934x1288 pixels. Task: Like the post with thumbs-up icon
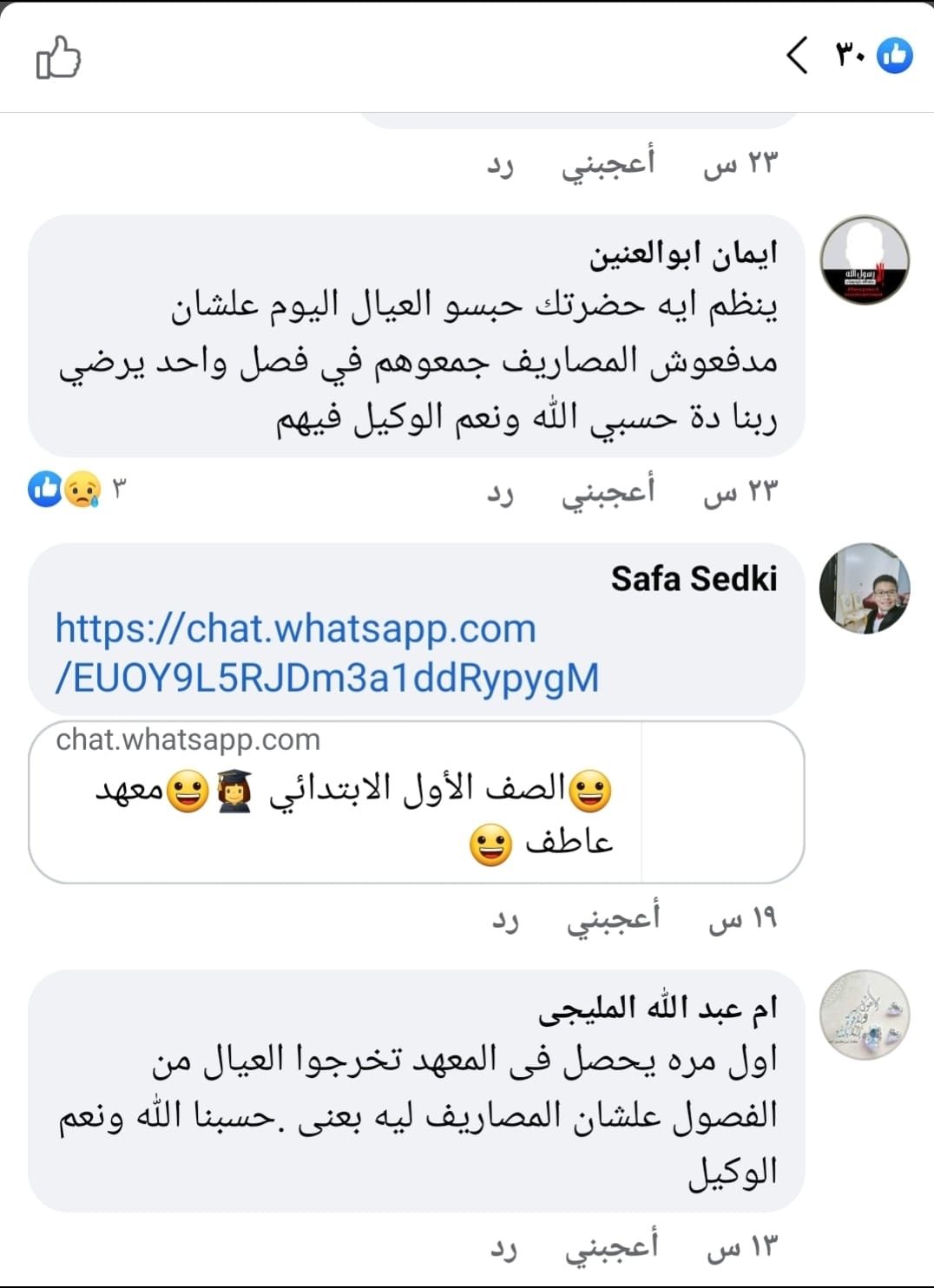click(58, 58)
